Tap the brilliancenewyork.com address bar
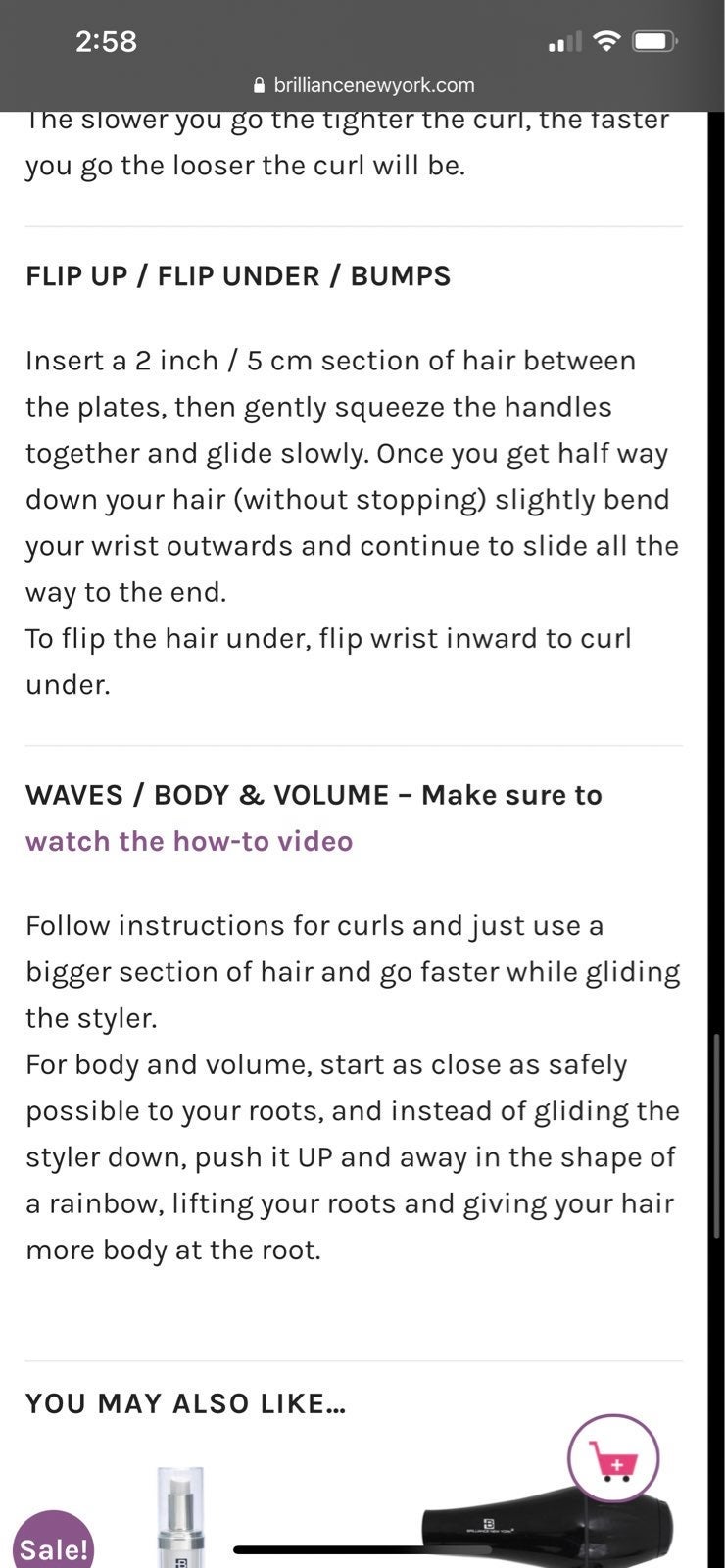This screenshot has height=1568, width=725. (363, 85)
